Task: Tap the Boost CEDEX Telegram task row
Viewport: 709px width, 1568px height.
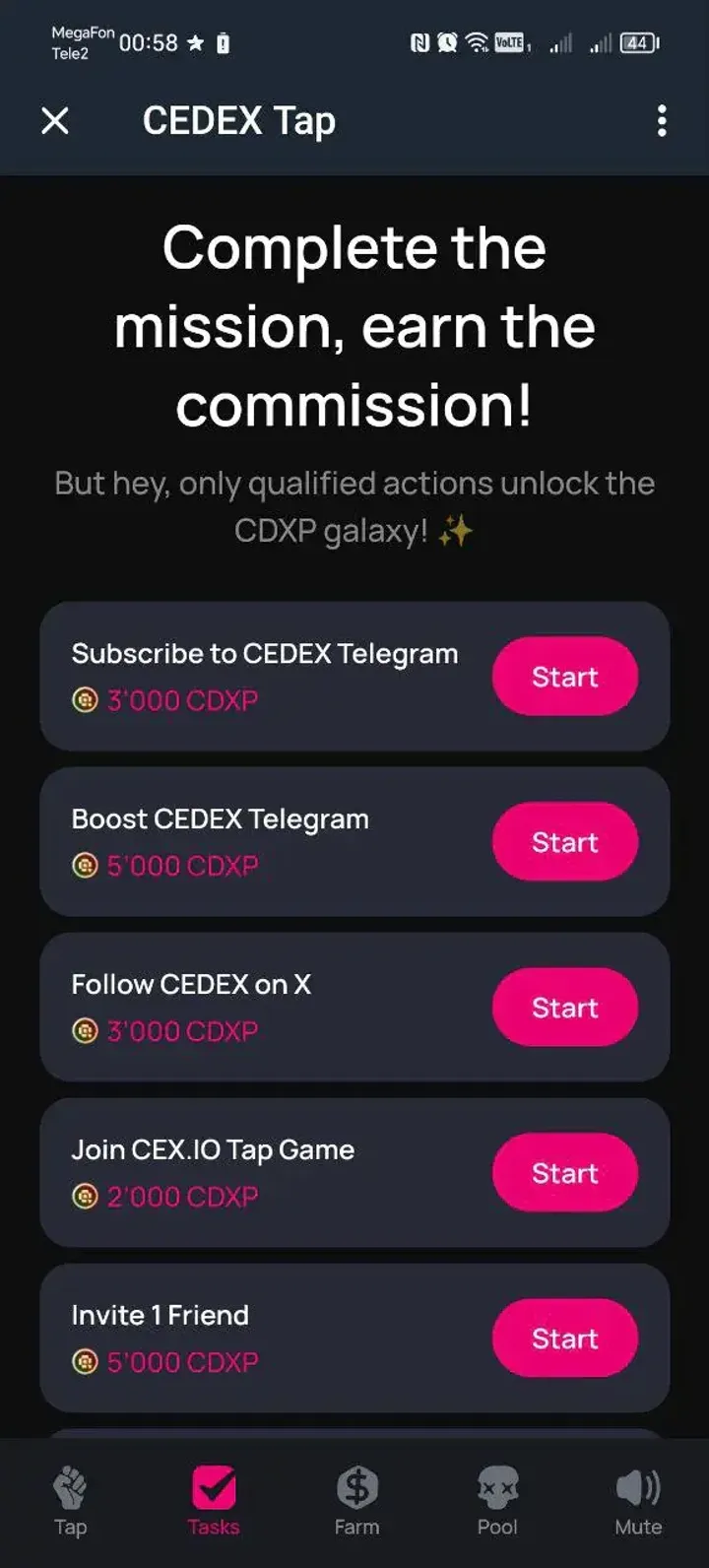Action: coord(246,841)
